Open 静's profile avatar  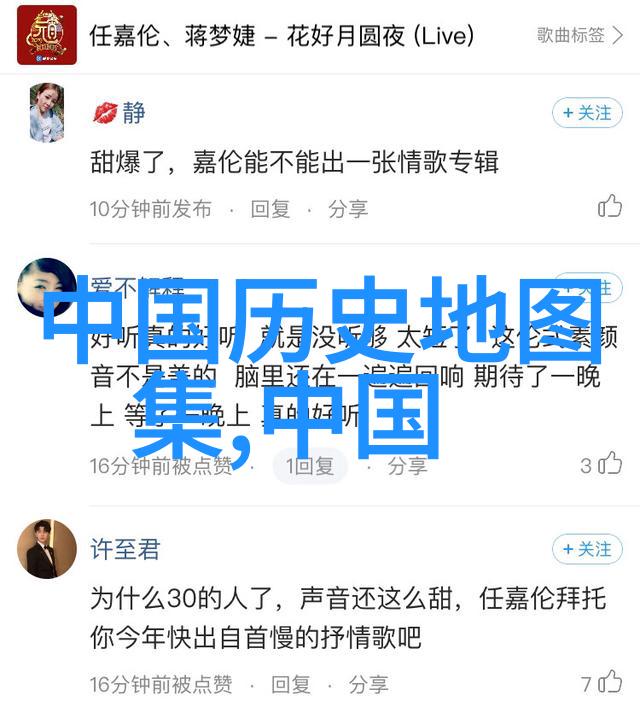(46, 112)
